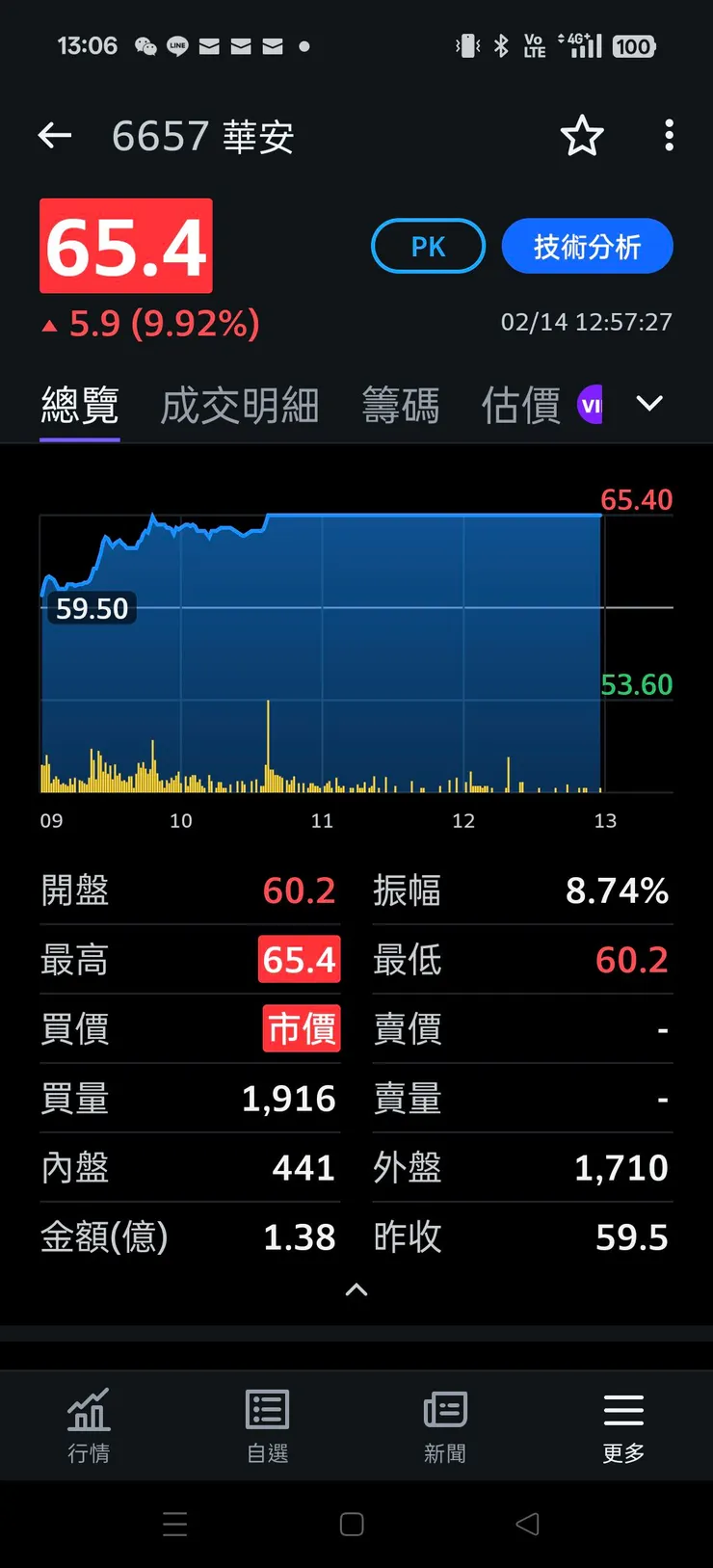The width and height of the screenshot is (713, 1568).
Task: Switch to the 成交明細 tab
Action: point(239,406)
